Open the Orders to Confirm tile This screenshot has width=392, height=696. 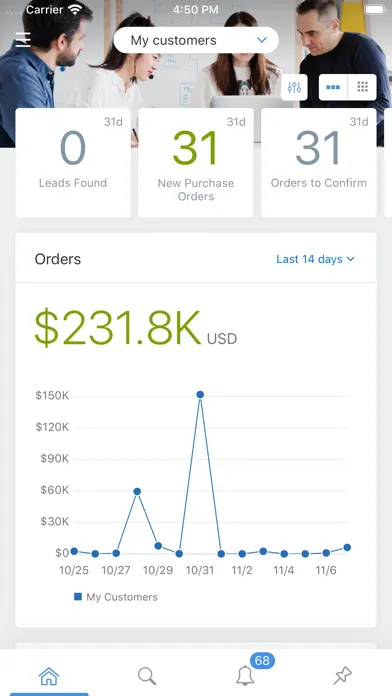click(319, 163)
